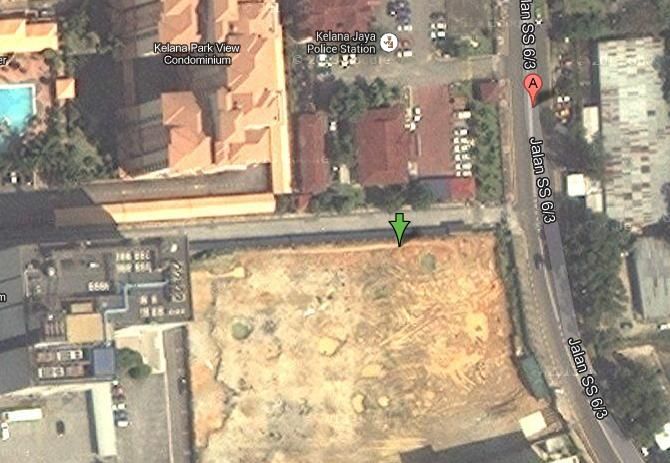The width and height of the screenshot is (670, 463).
Task: Open the Kelana Jaya Police Station place icon
Action: 390,42
